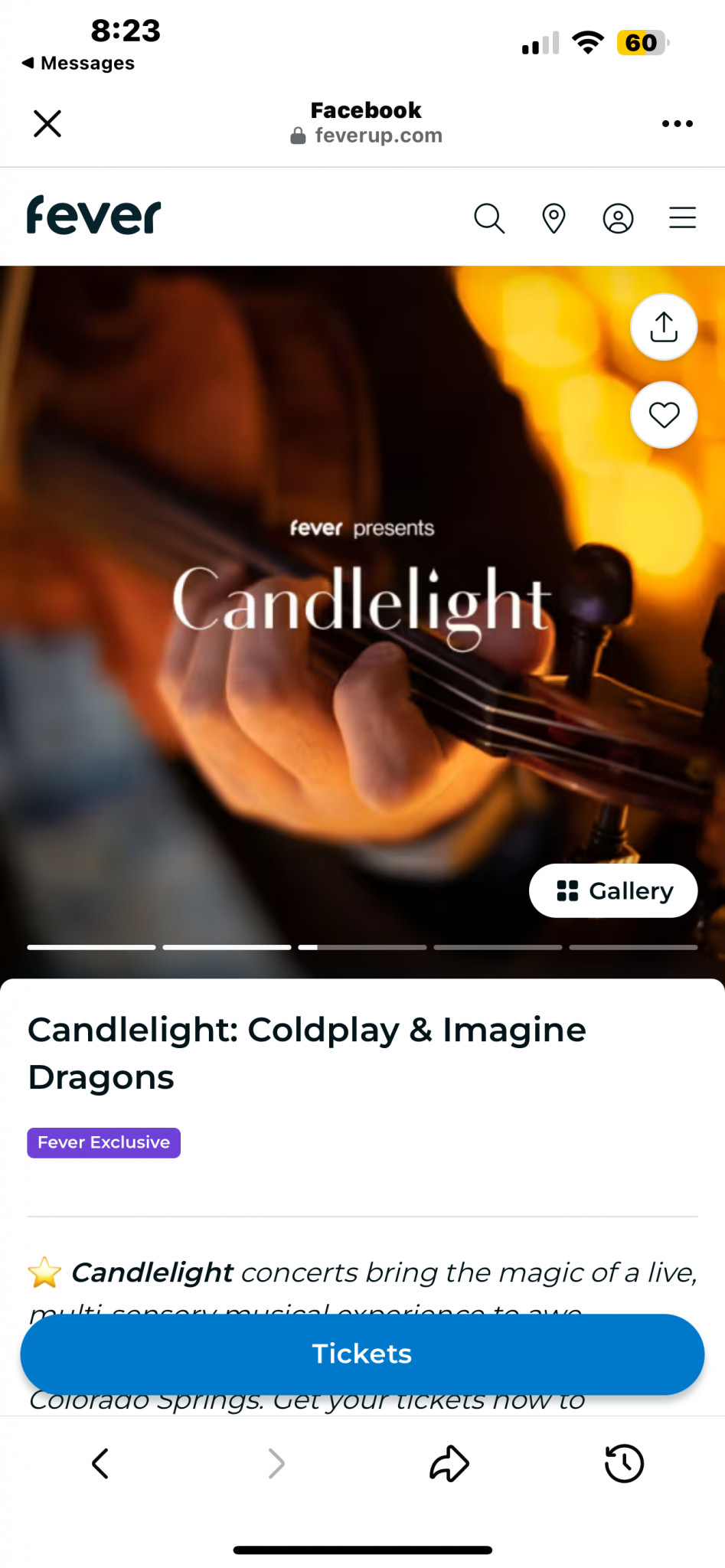Tap Tickets to buy tickets
725x1568 pixels.
362,1354
